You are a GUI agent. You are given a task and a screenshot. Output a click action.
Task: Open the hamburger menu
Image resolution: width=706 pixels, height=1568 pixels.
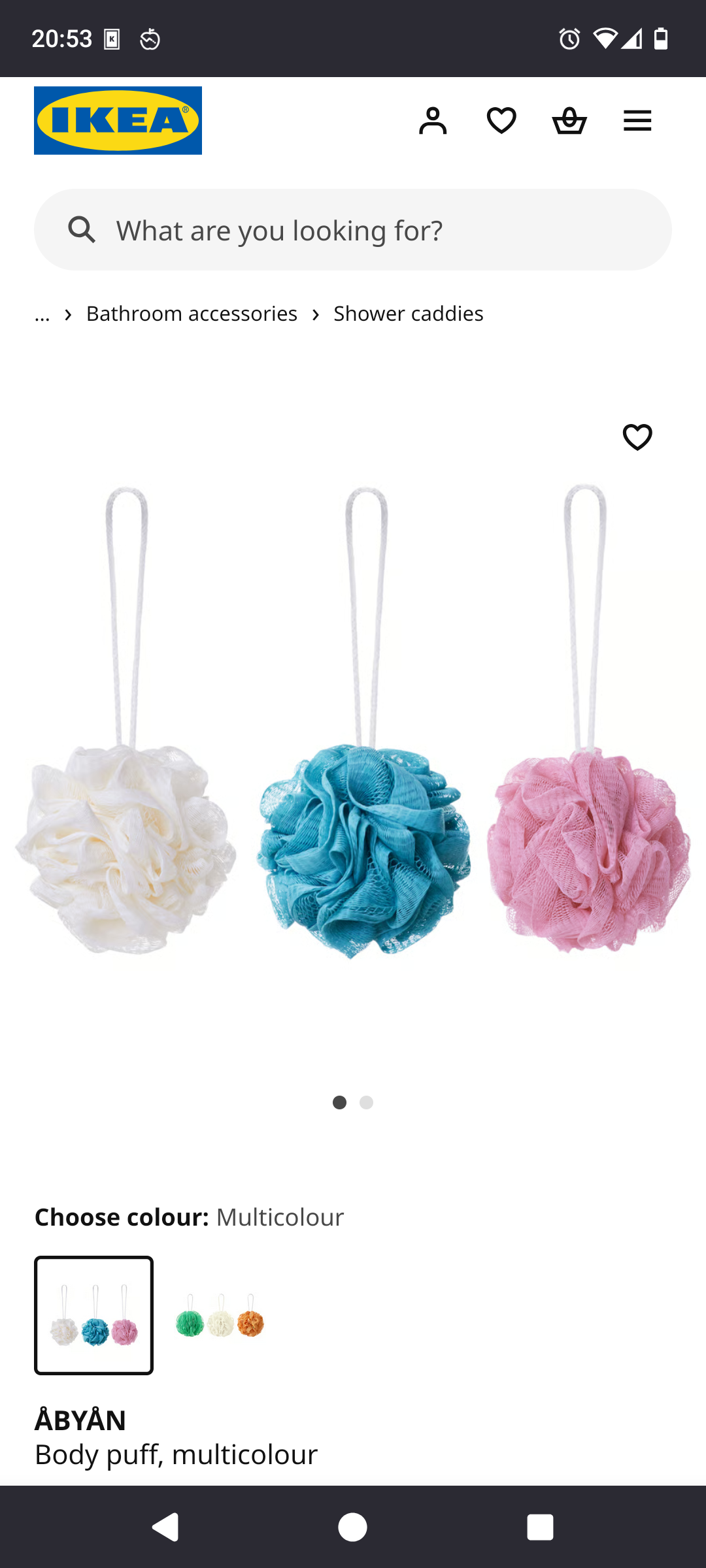pyautogui.click(x=637, y=121)
